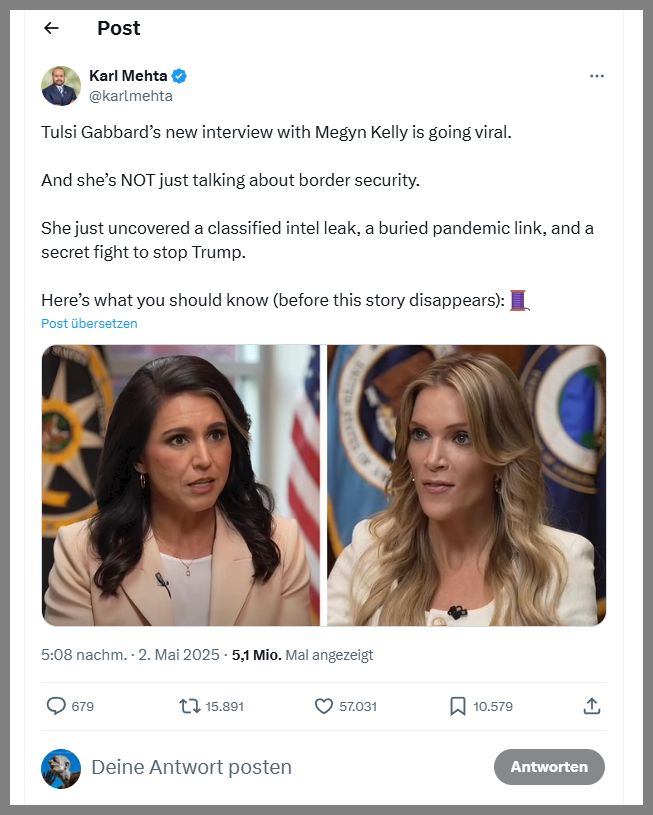653x815 pixels.
Task: Open the Megyn Kelly interview image
Action: click(466, 485)
